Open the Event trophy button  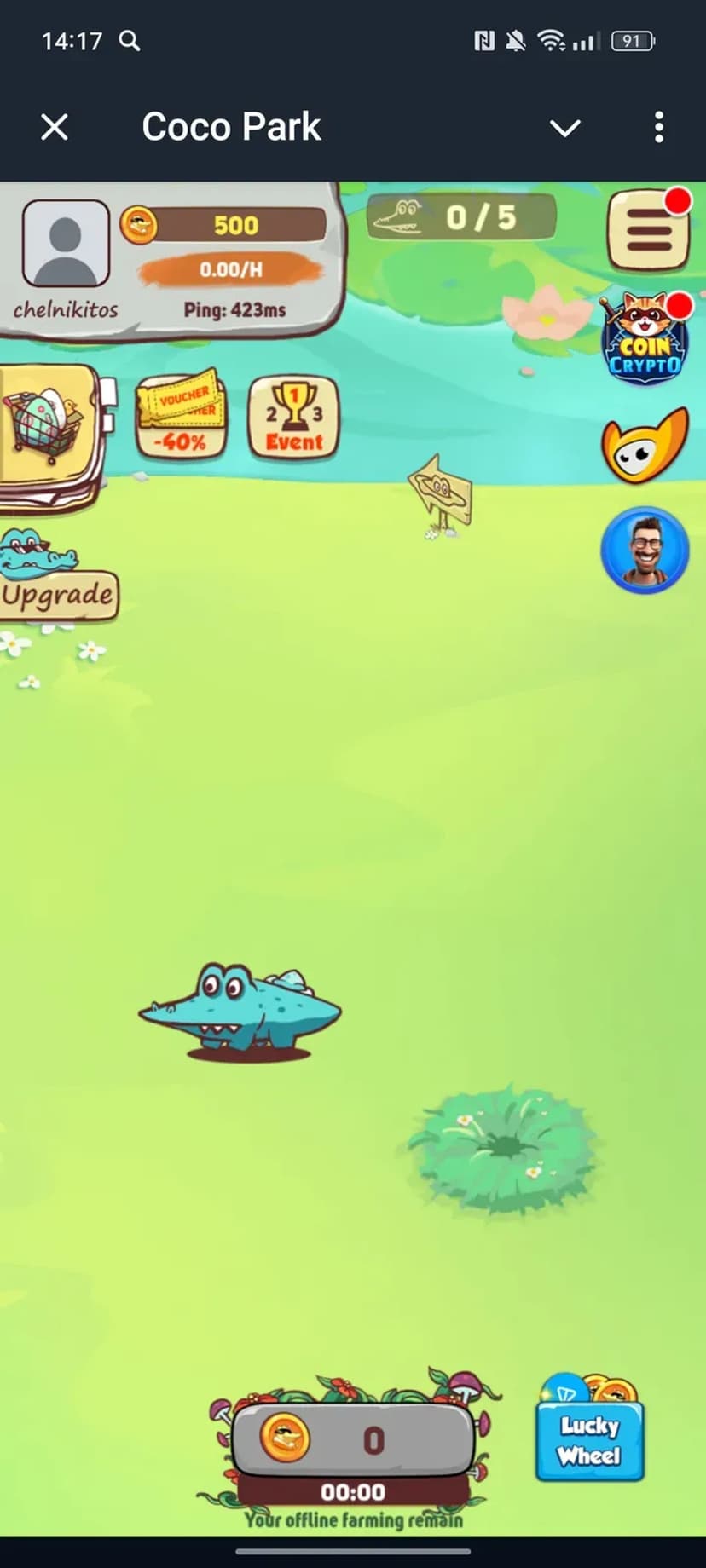point(293,418)
